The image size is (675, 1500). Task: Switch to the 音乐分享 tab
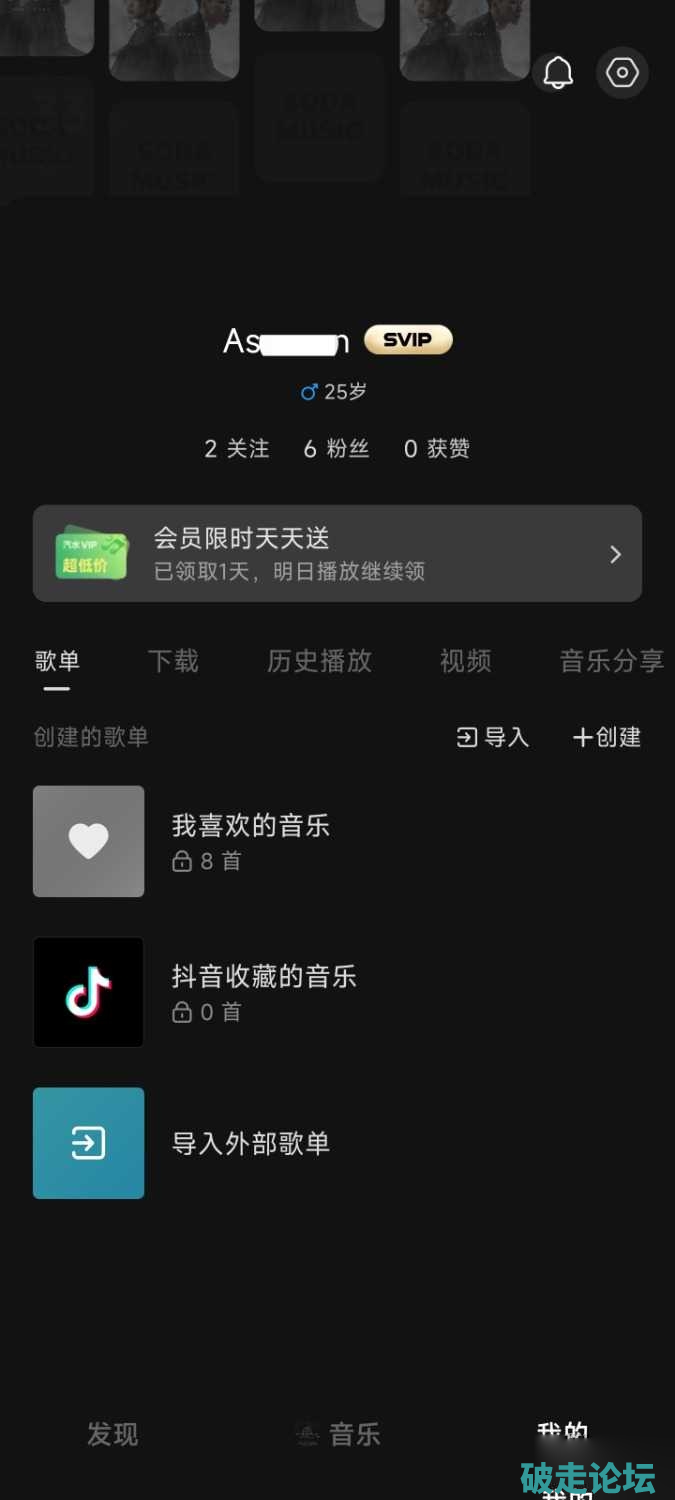[611, 661]
